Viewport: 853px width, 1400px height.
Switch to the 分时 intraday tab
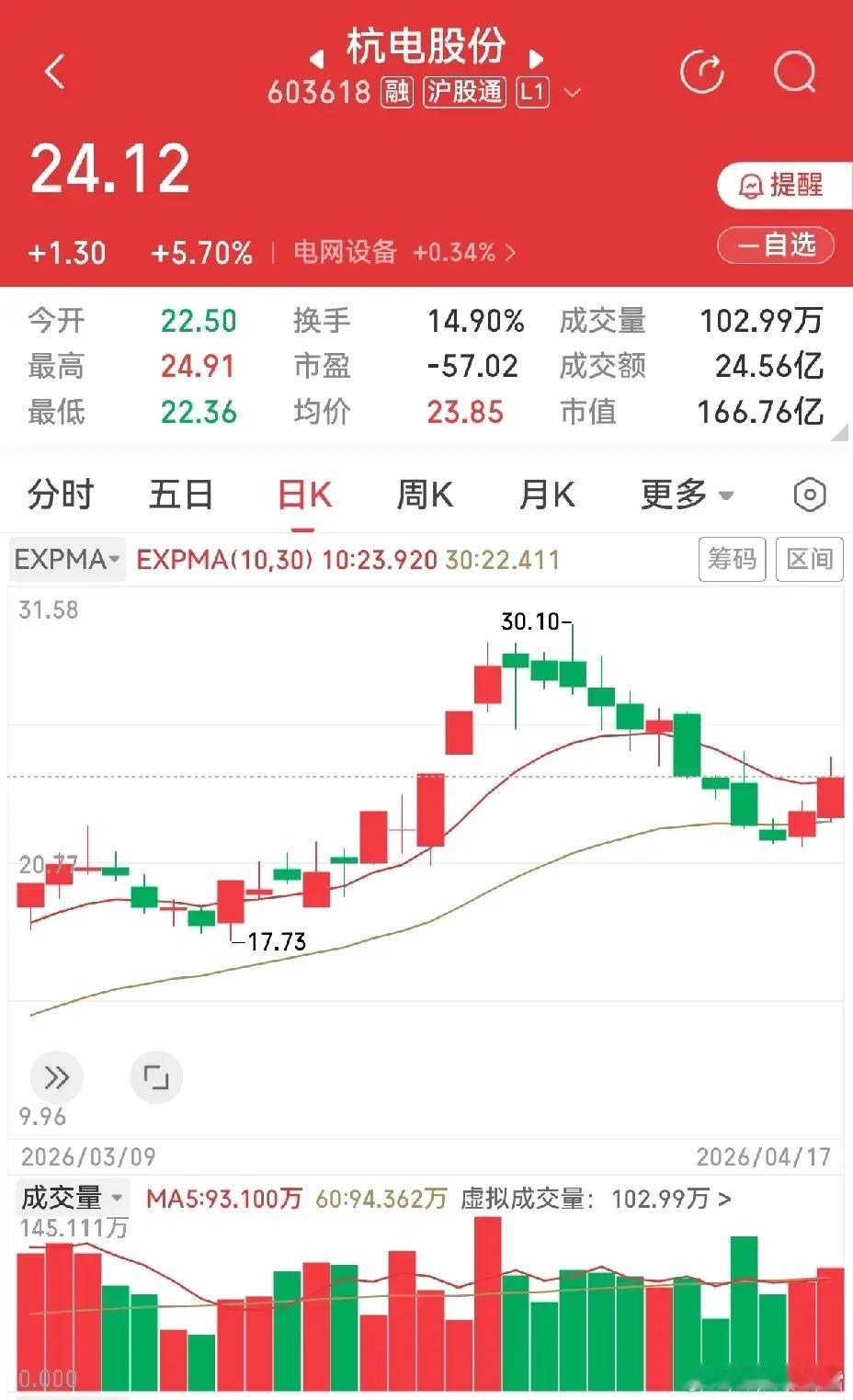coord(61,495)
